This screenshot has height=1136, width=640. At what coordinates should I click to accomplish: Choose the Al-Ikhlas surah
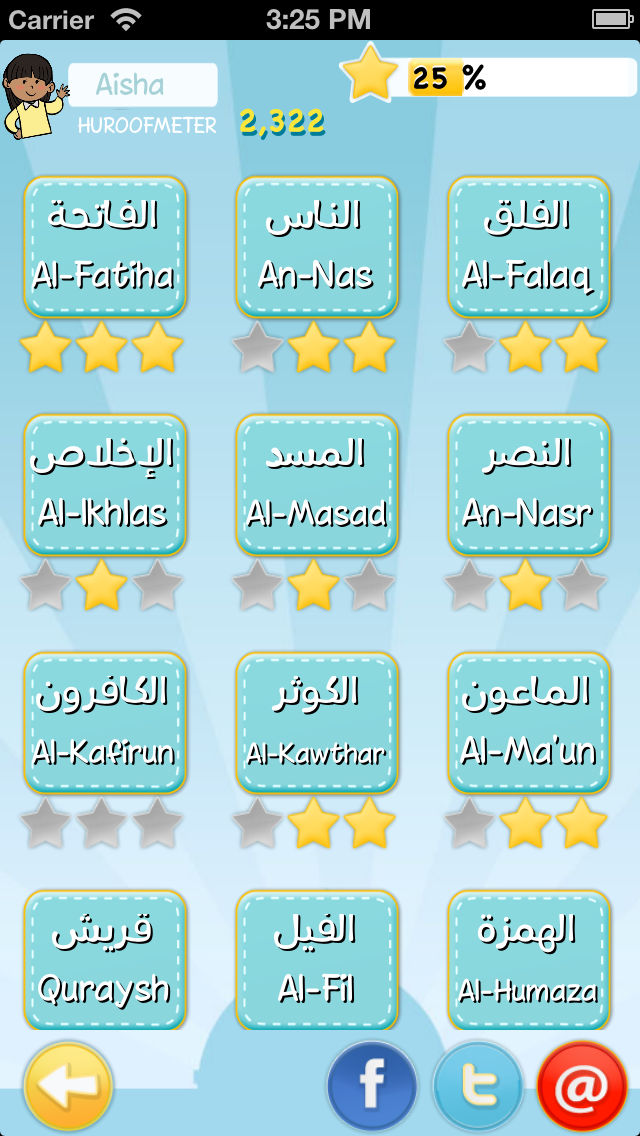105,485
